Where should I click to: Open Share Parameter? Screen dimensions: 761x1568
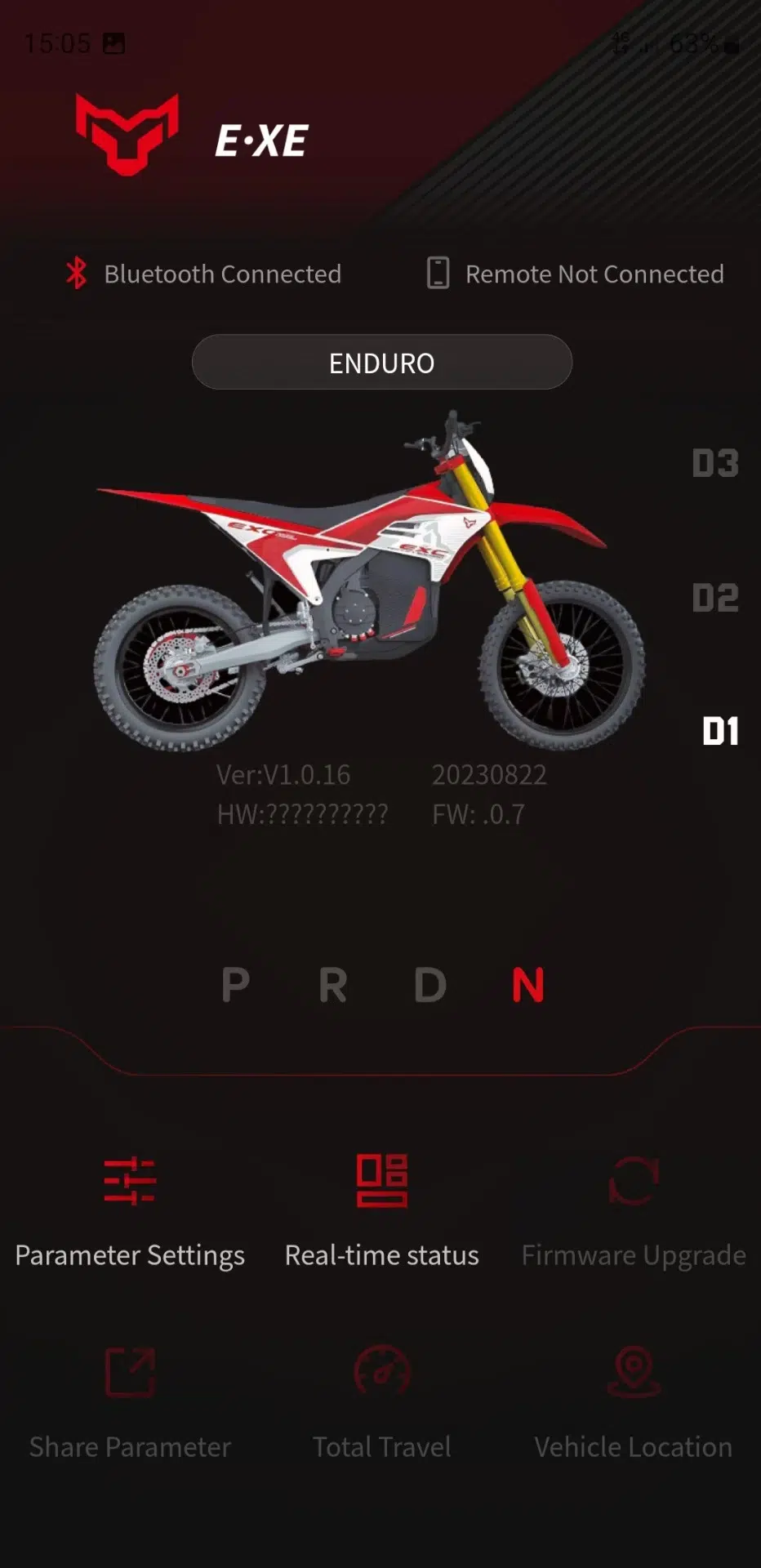click(x=130, y=1401)
